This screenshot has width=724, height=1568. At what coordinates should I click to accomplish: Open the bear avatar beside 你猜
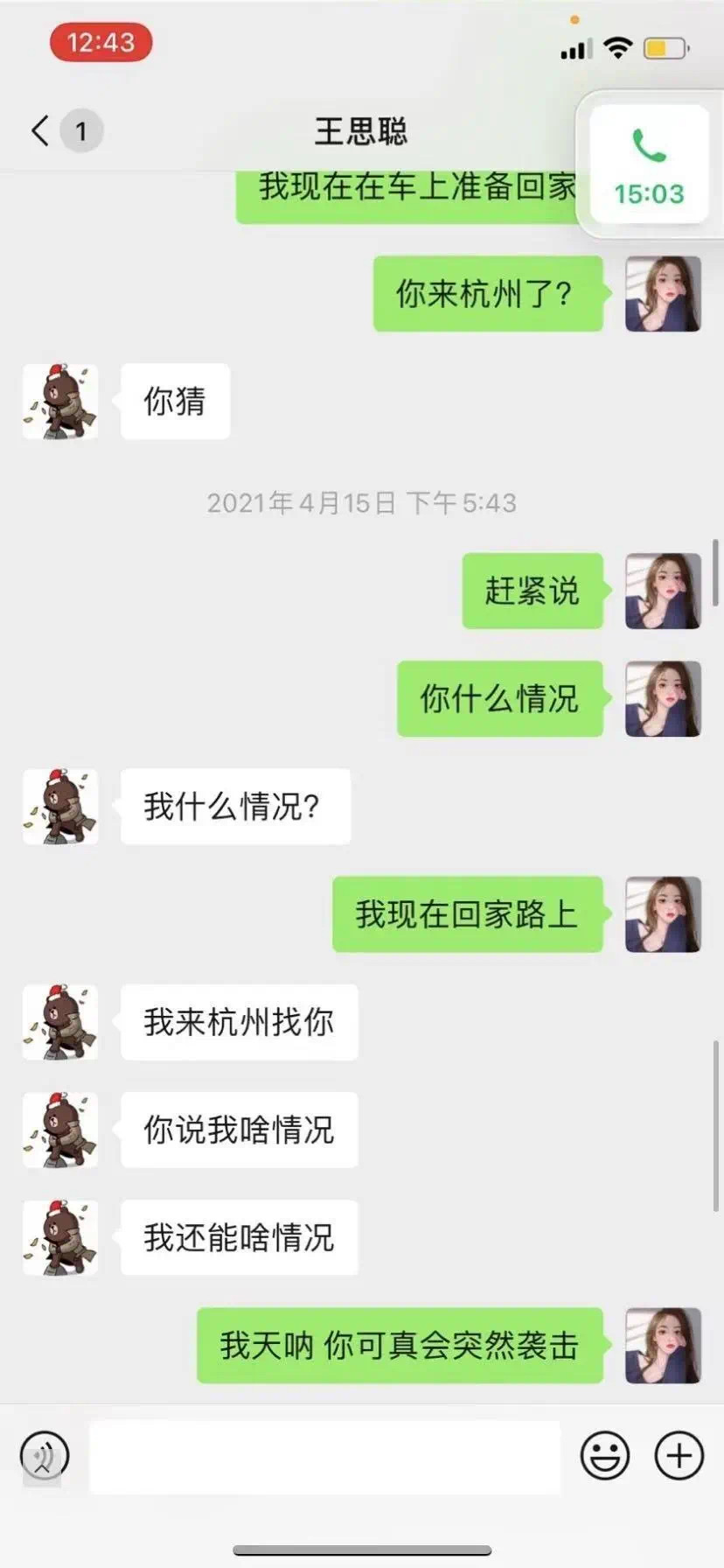(x=60, y=402)
